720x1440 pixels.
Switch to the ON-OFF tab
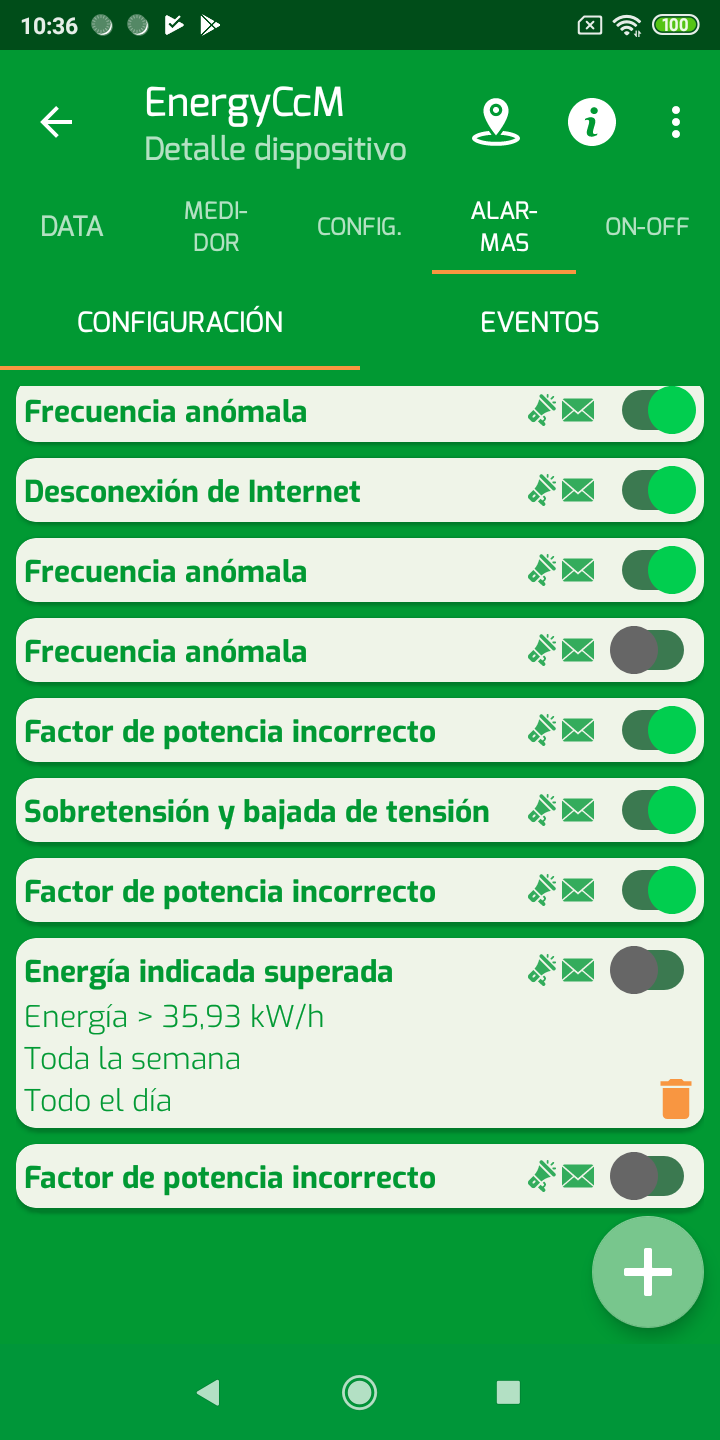[x=647, y=227]
